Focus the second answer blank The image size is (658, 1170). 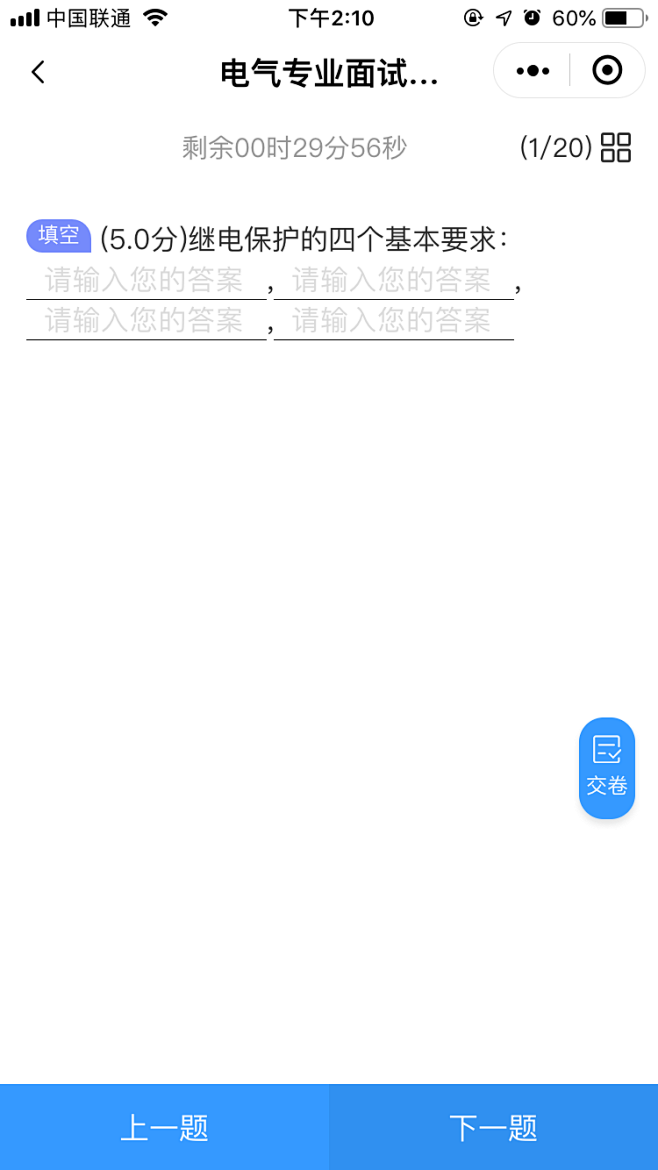pos(394,281)
